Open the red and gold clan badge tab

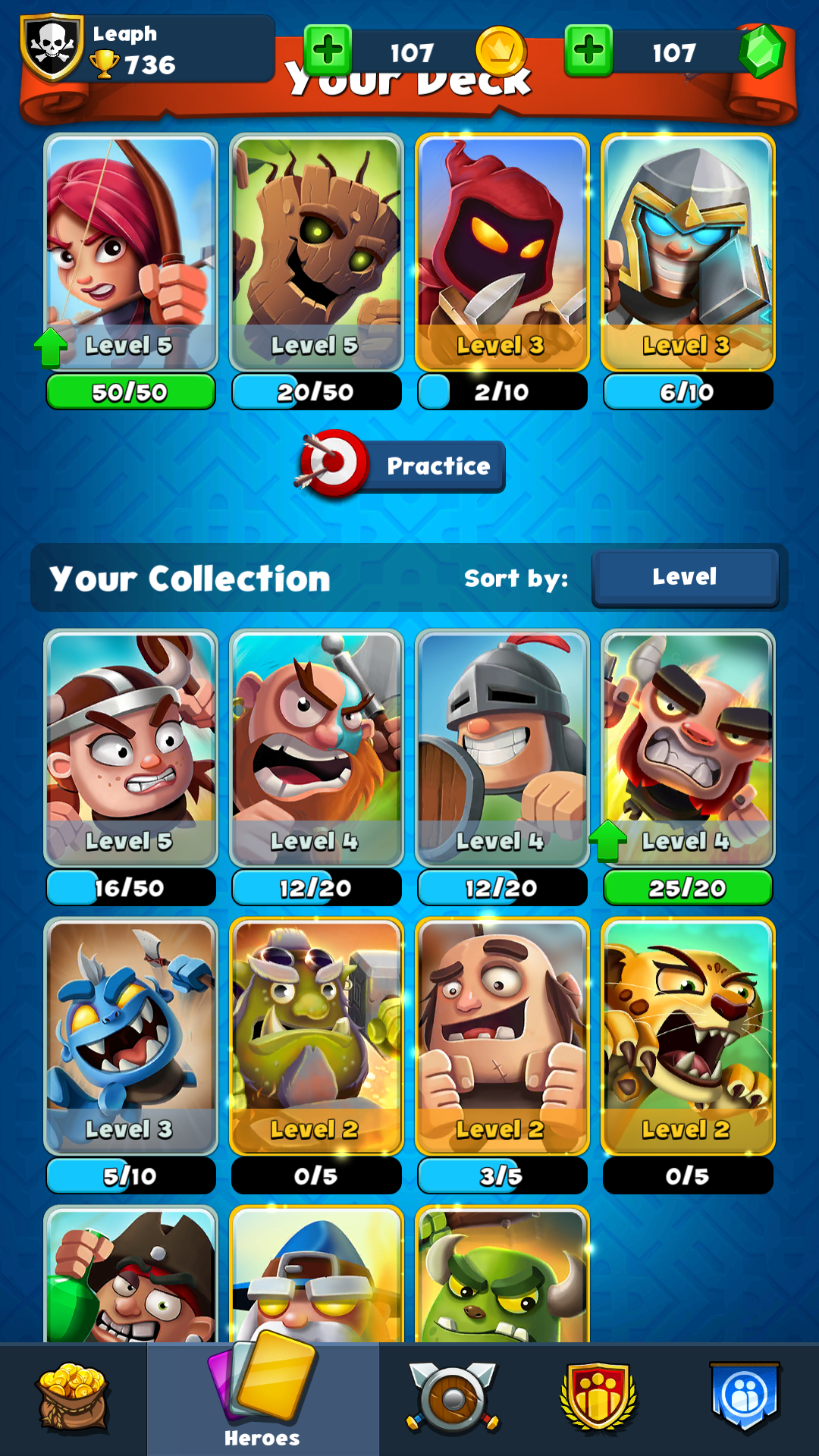coord(598,1398)
